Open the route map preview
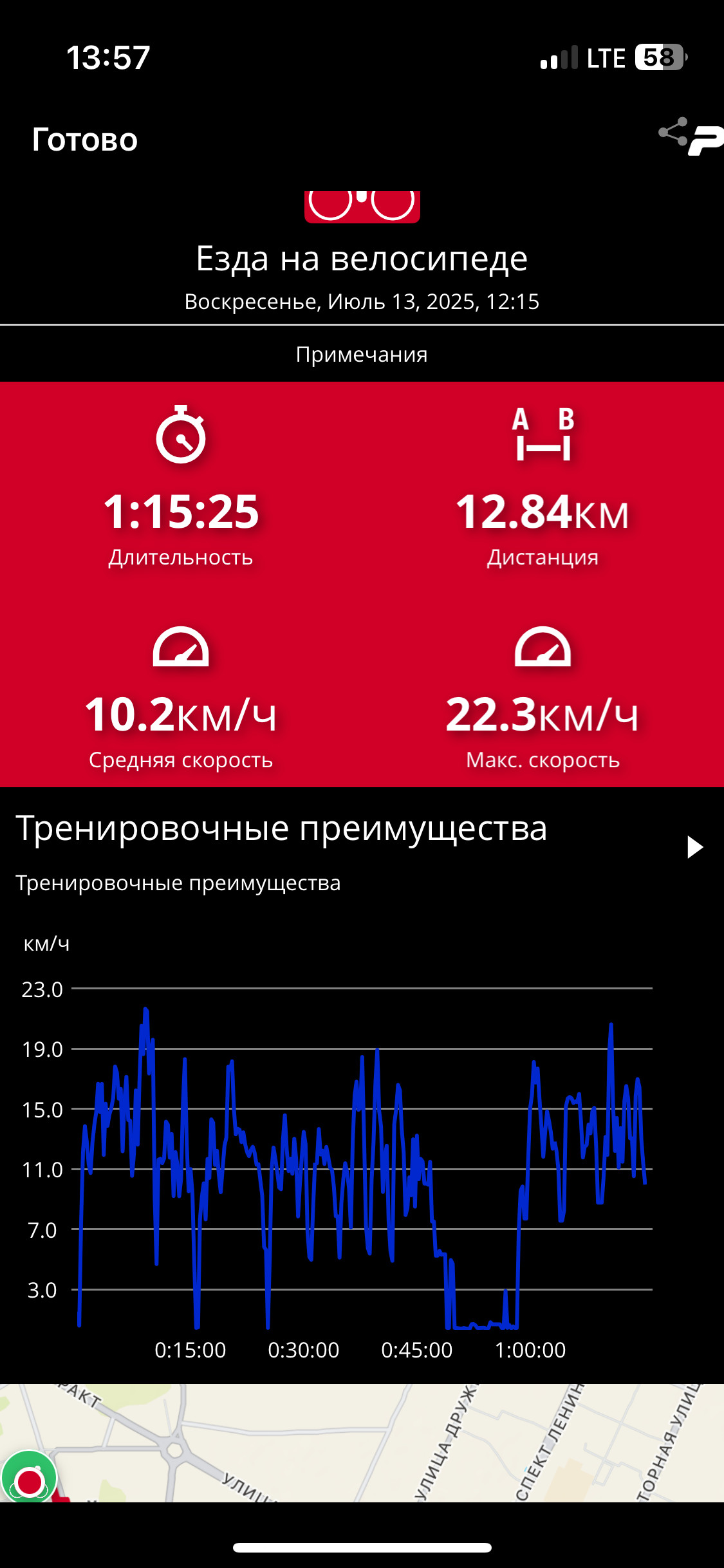Image resolution: width=724 pixels, height=1568 pixels. pos(362,1442)
